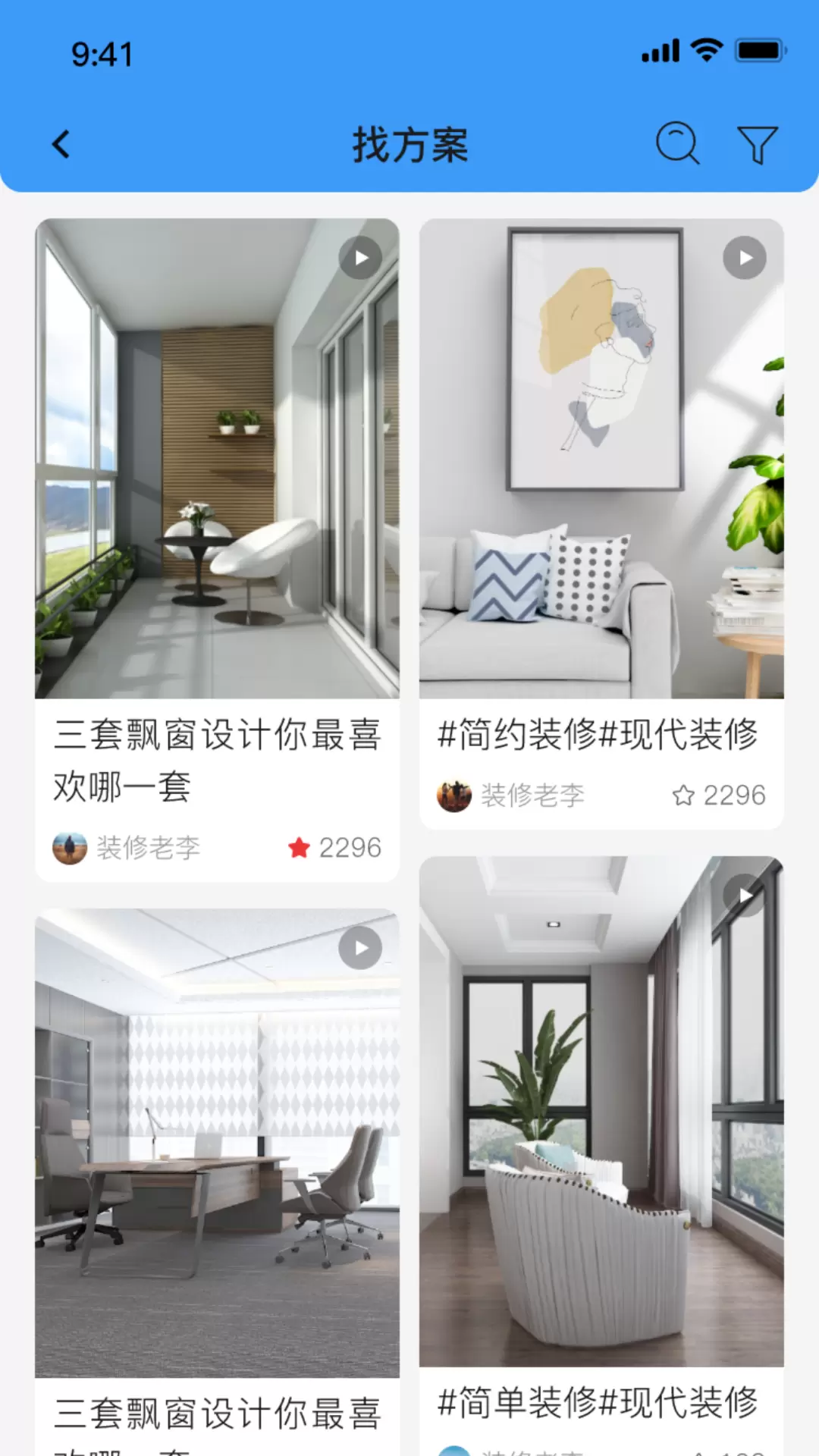View 装修老李 profile under #简约装修 post
This screenshot has height=1456, width=819.
point(510,795)
